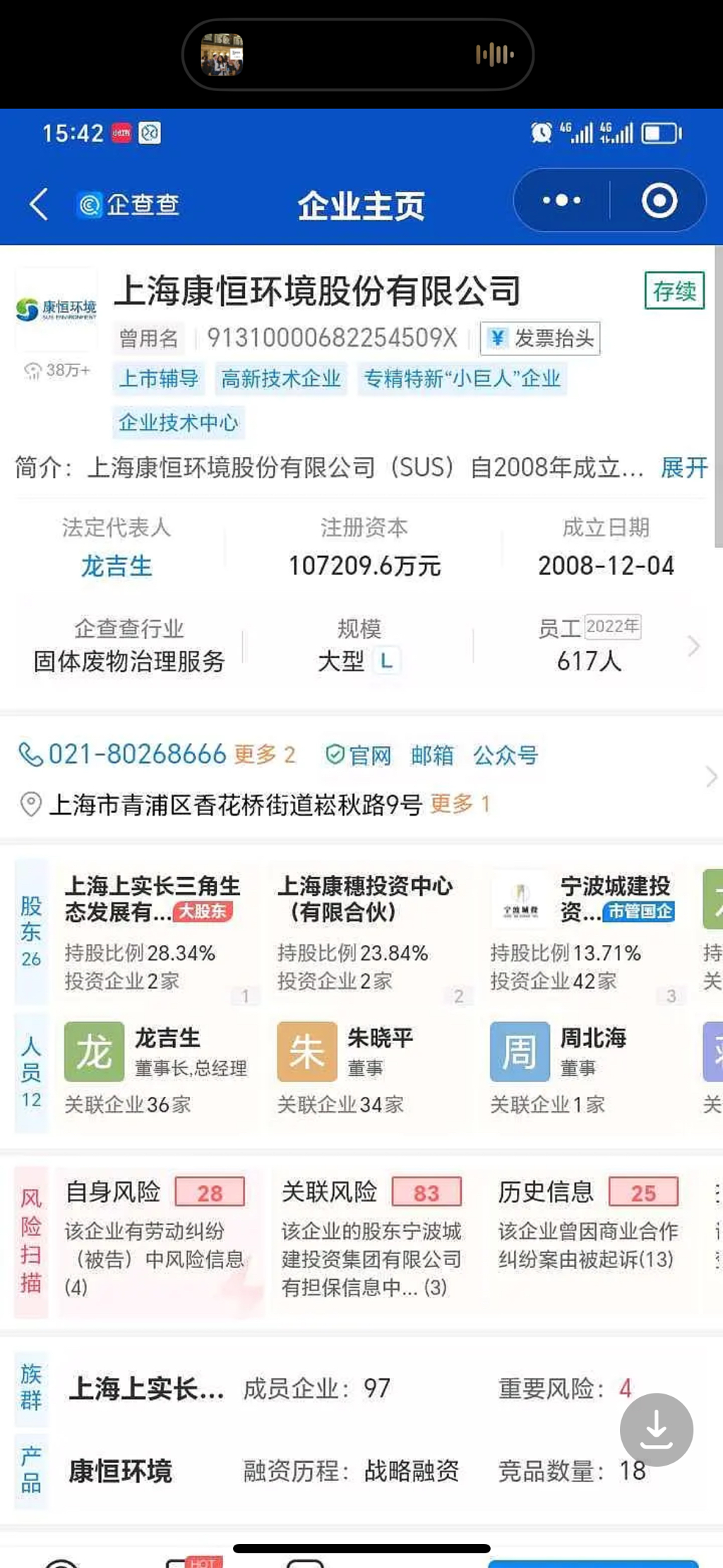Expand the company intro with 展开
This screenshot has width=723, height=1568.
pyautogui.click(x=683, y=468)
